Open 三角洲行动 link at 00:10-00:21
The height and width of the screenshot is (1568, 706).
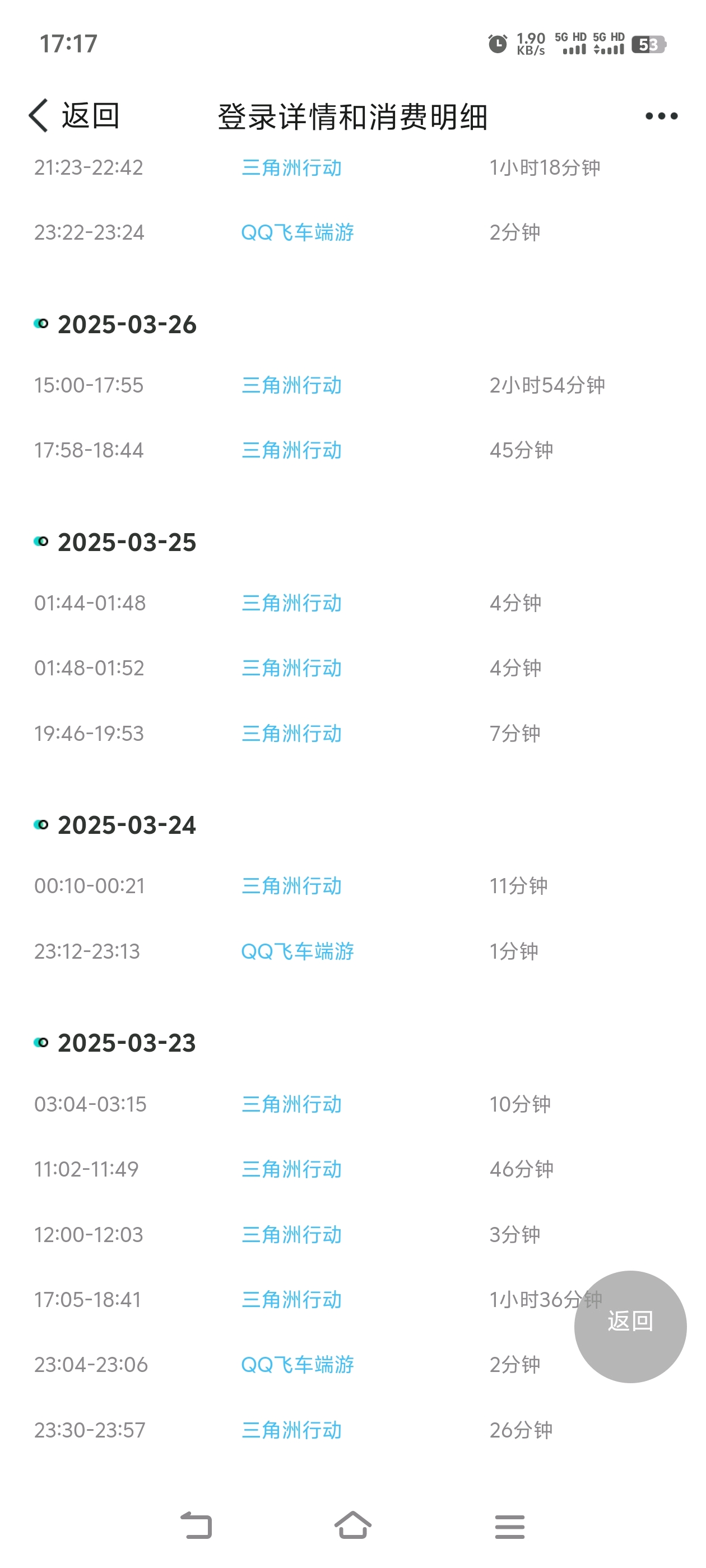(291, 886)
